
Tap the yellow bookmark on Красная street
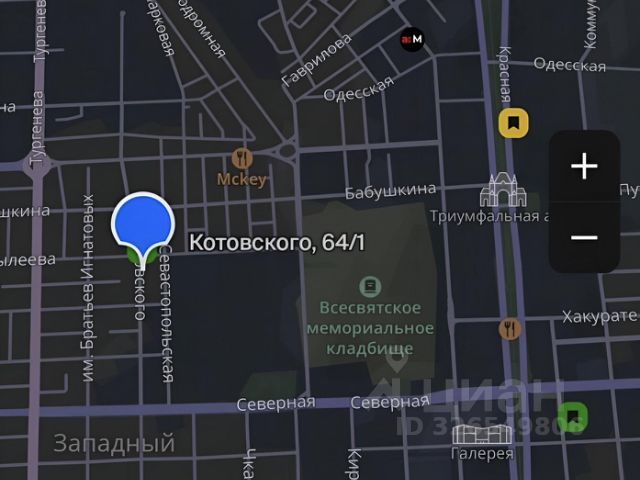[514, 123]
